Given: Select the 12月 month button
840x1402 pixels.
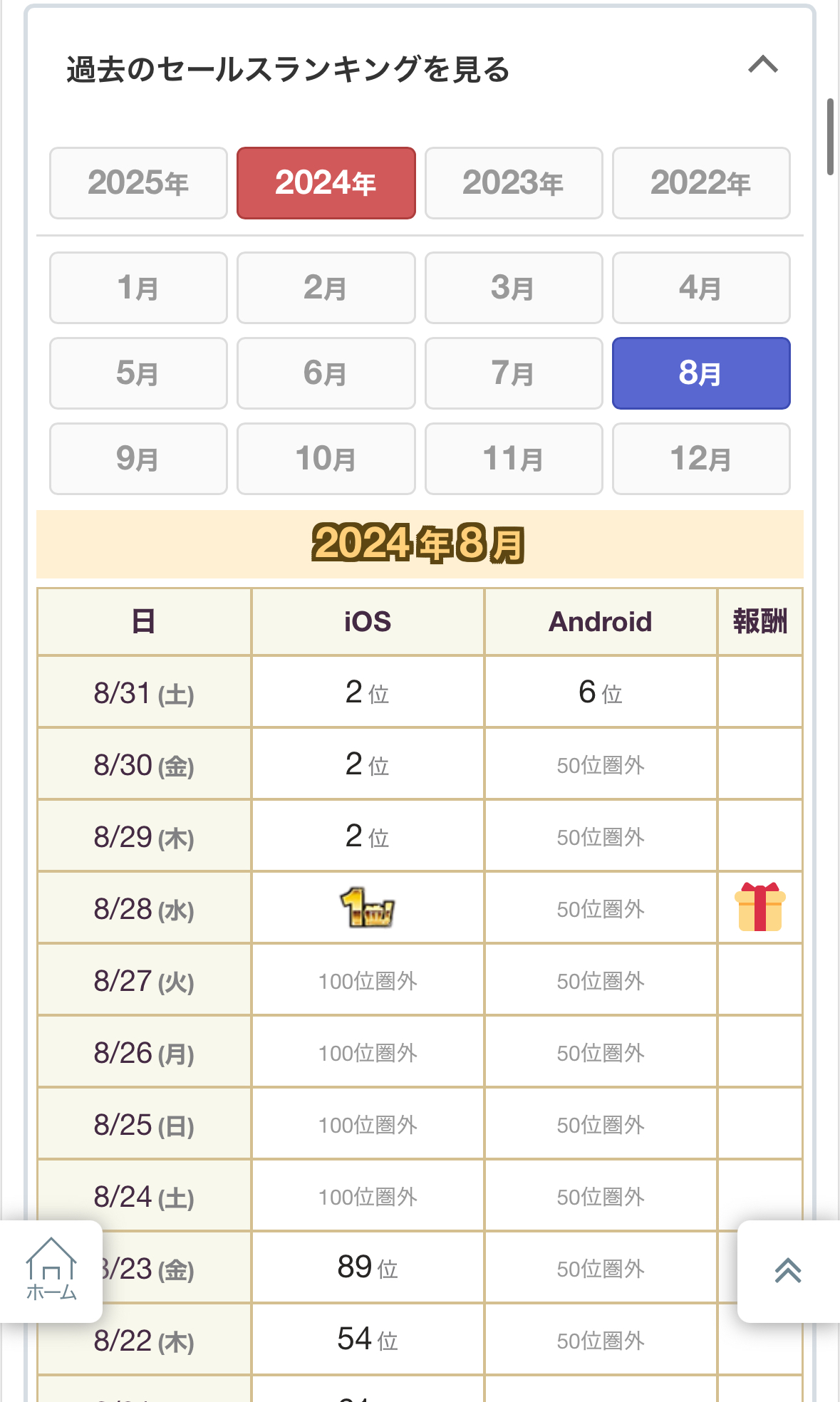Looking at the screenshot, I should point(701,459).
